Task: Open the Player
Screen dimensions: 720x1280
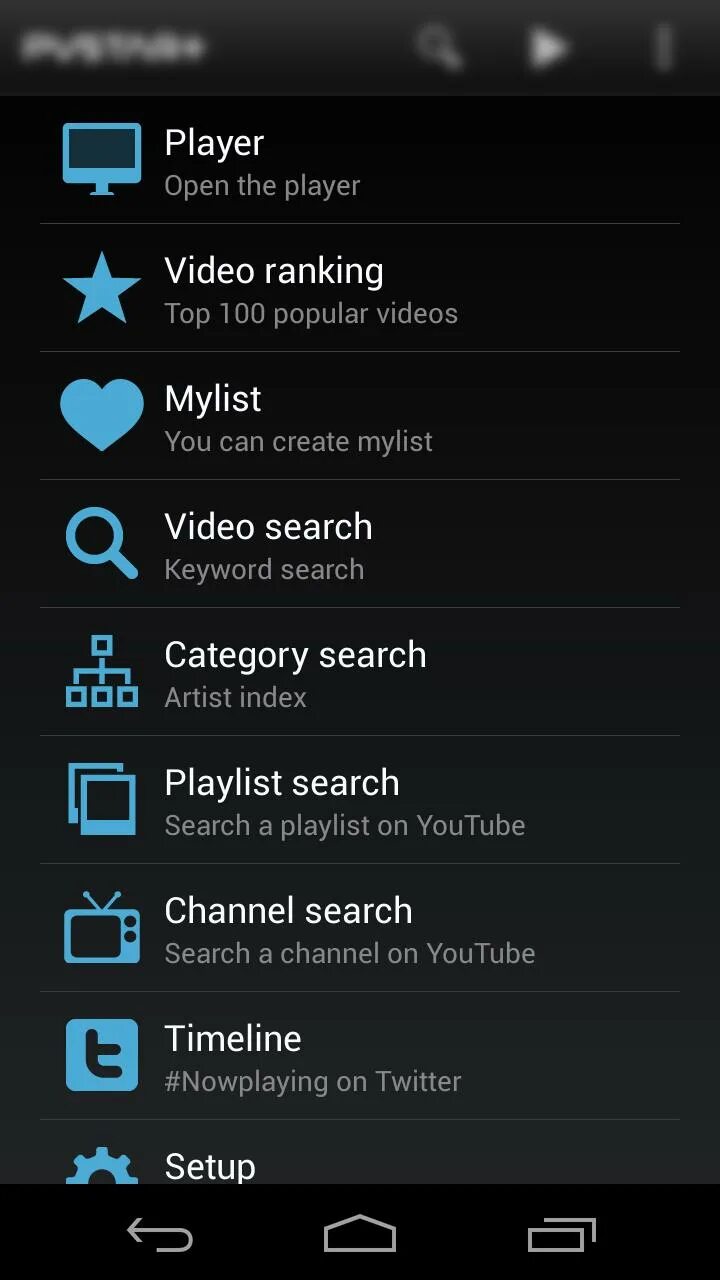Action: pos(360,160)
